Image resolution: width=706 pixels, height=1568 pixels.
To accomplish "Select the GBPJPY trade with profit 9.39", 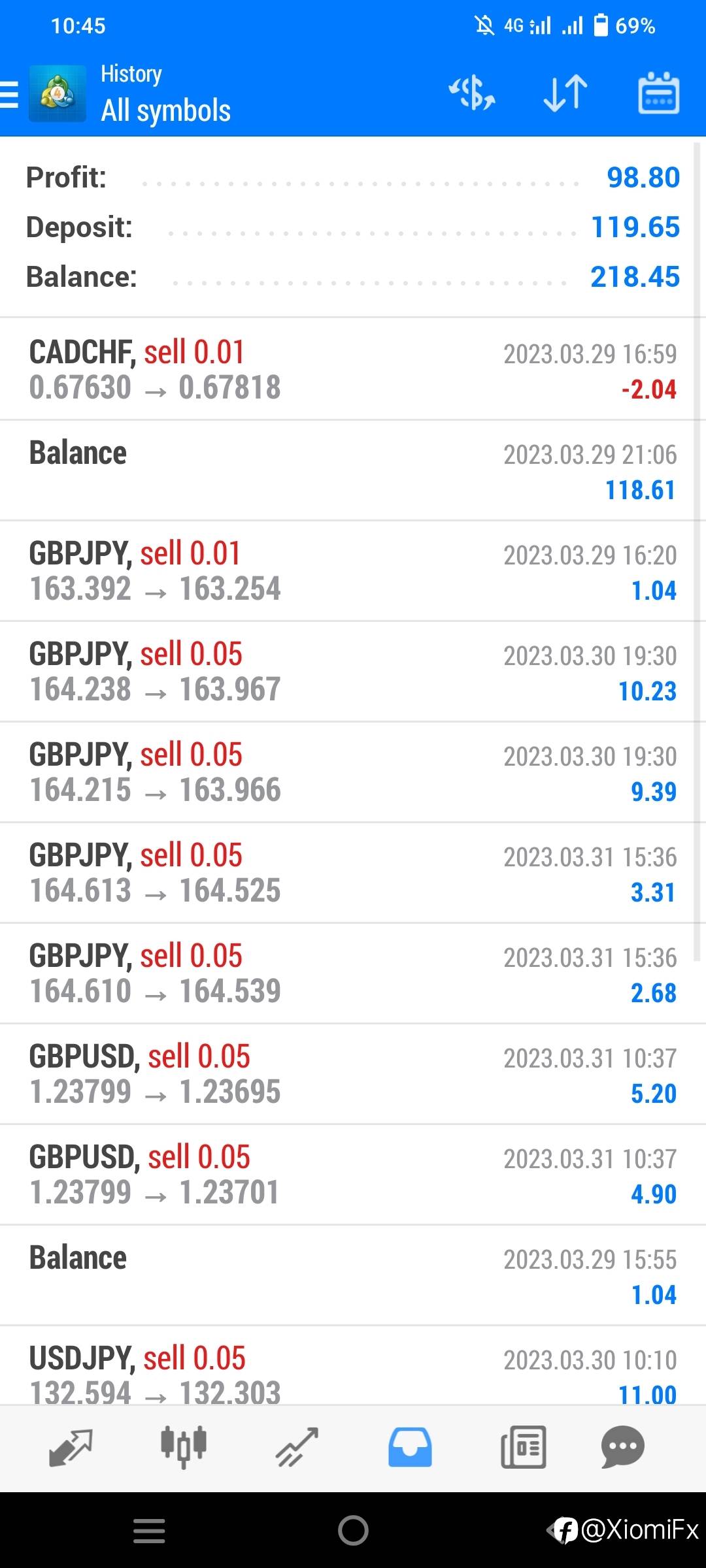I will [x=353, y=772].
